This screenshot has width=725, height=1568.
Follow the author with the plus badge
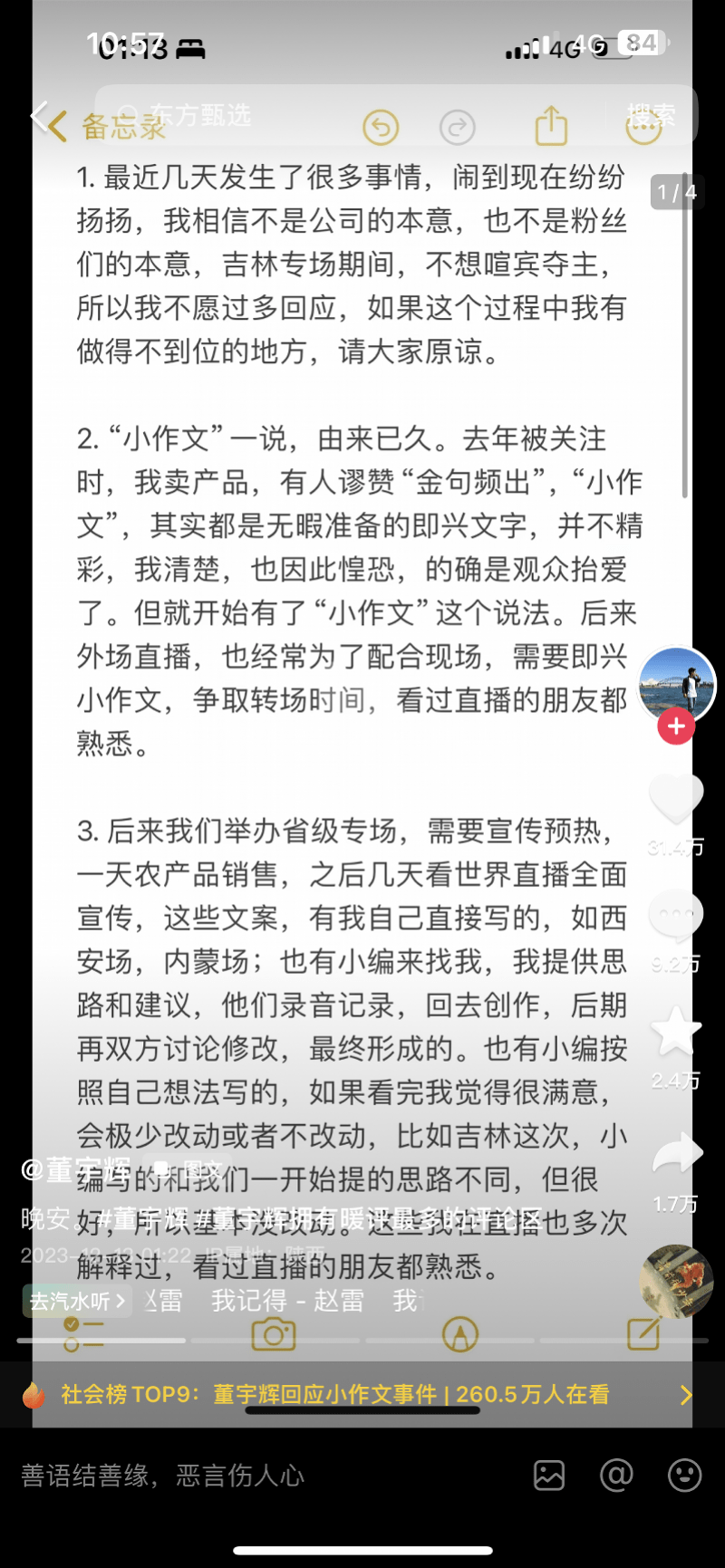(676, 726)
